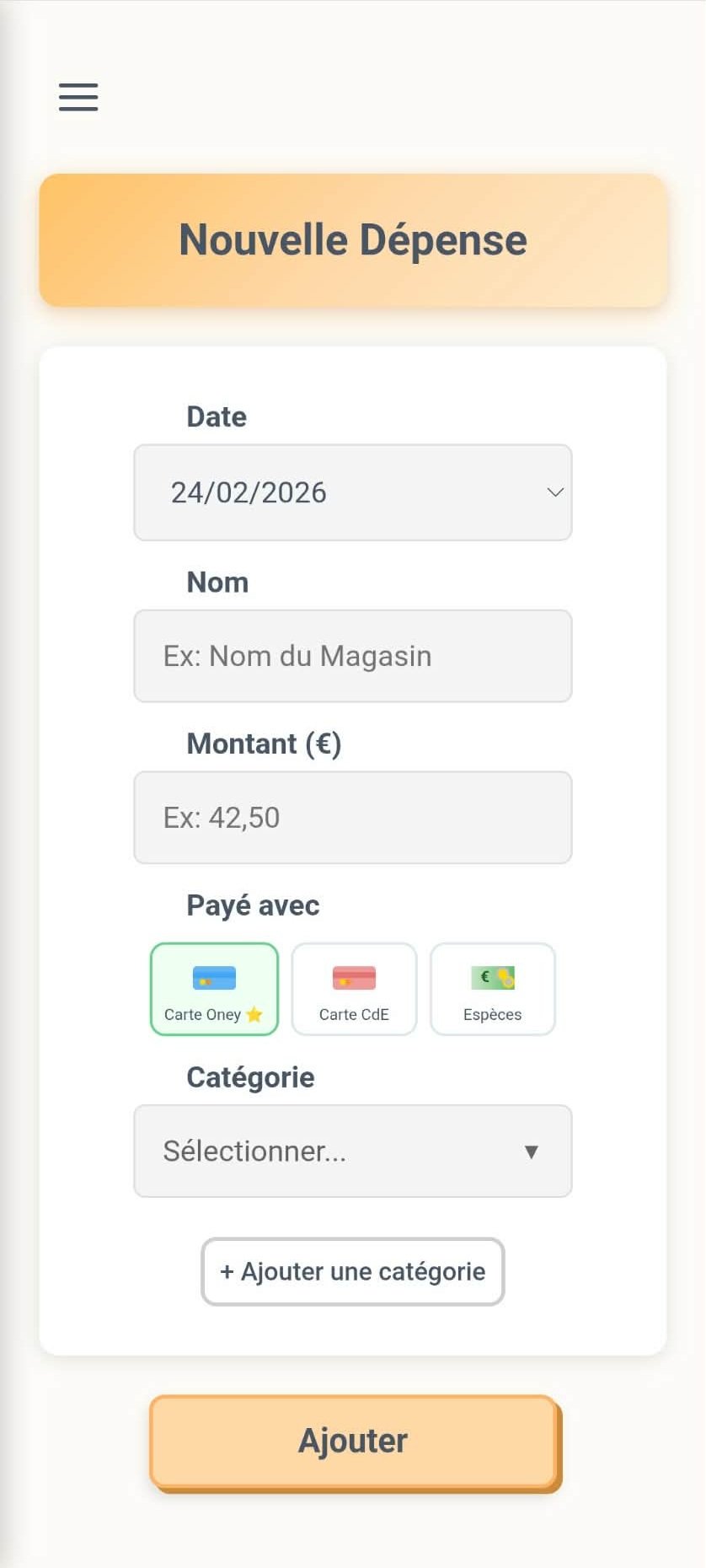706x1568 pixels.
Task: Switch payment to Espèces
Action: 493,989
